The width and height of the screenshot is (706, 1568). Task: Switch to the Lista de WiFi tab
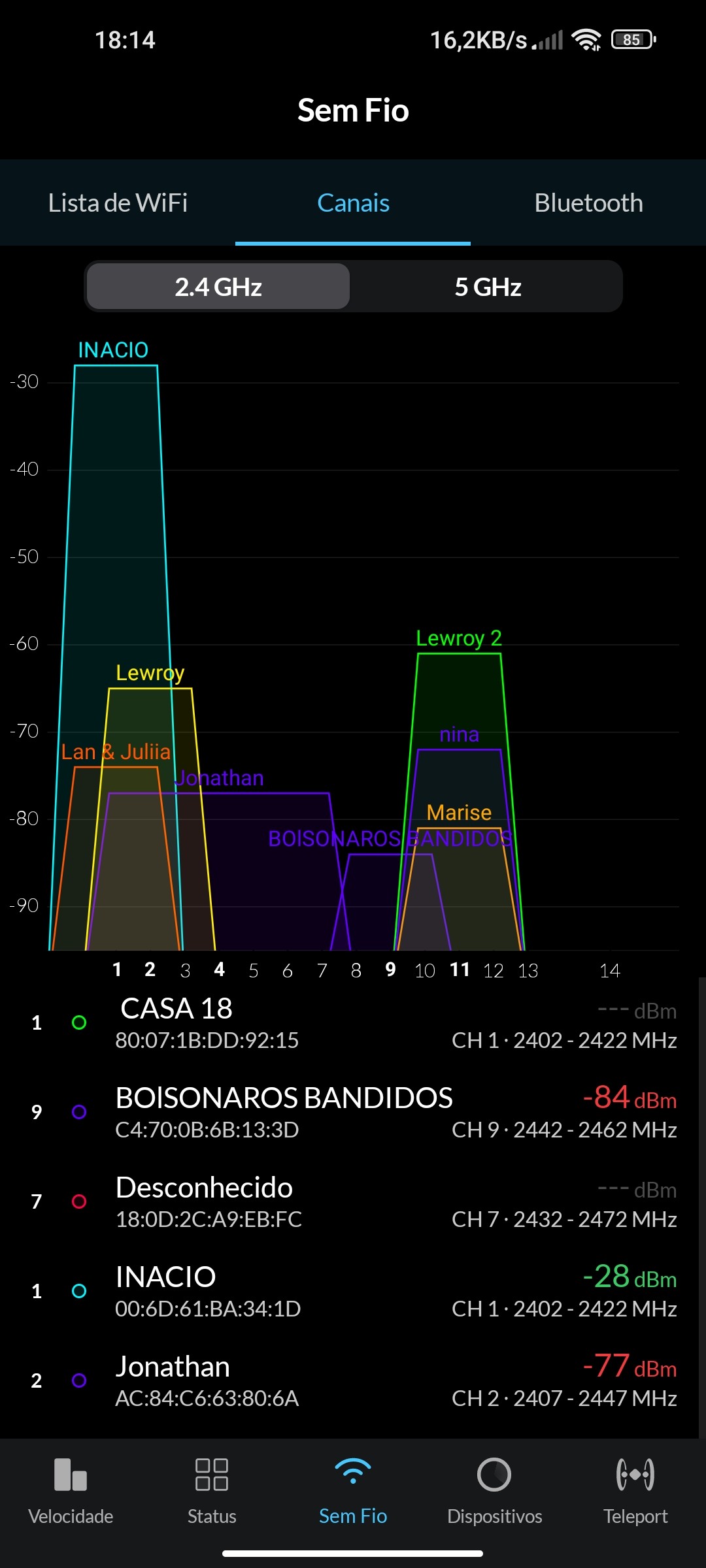(118, 203)
